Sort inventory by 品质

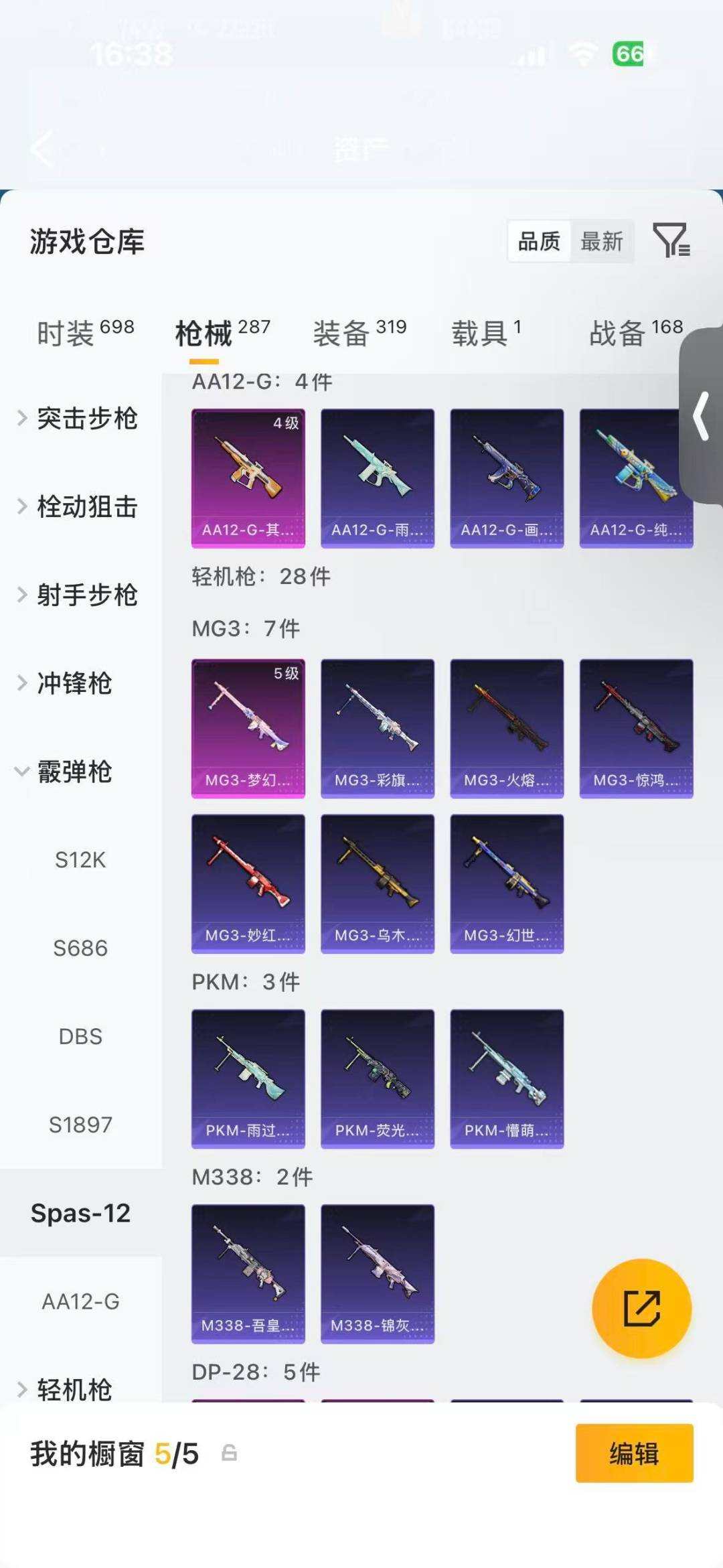click(539, 241)
